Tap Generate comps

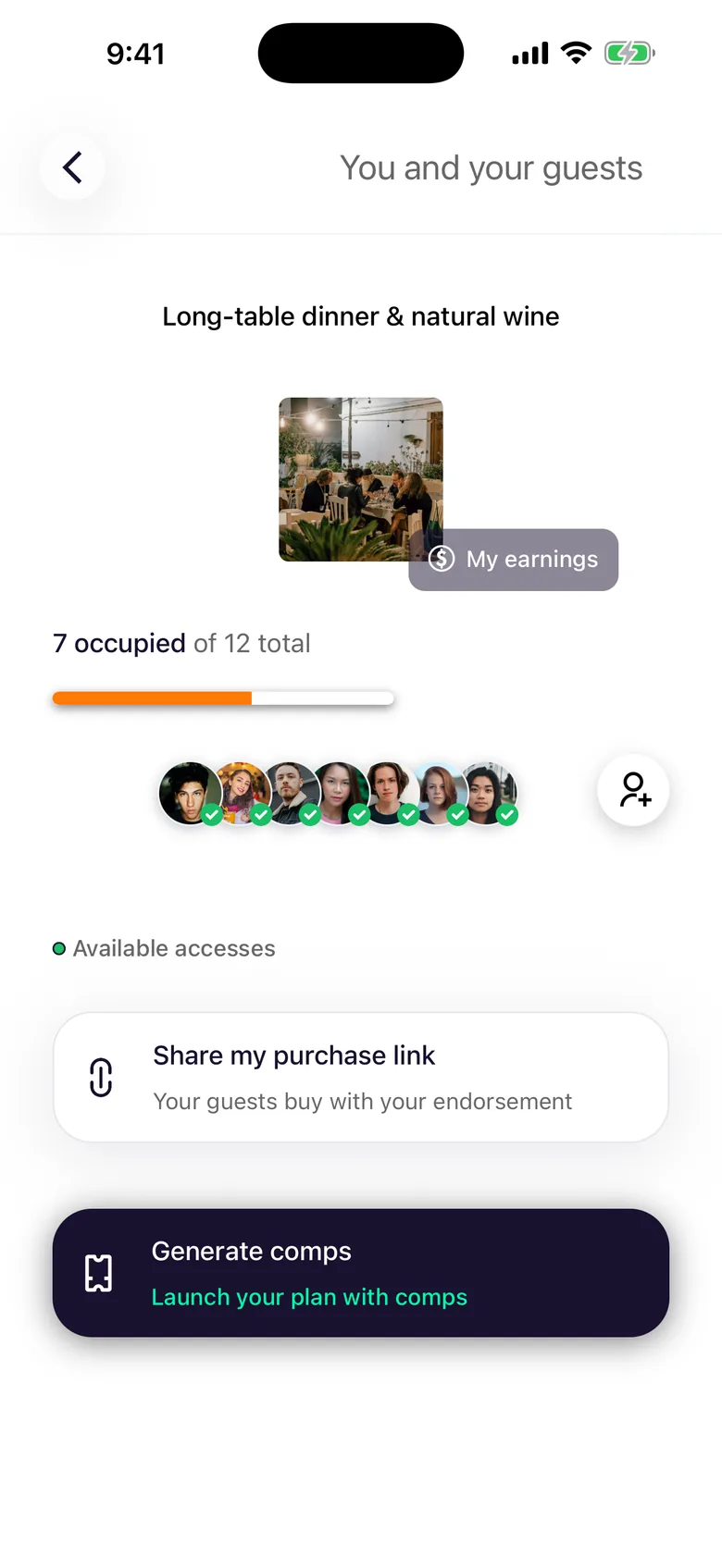coord(361,1273)
